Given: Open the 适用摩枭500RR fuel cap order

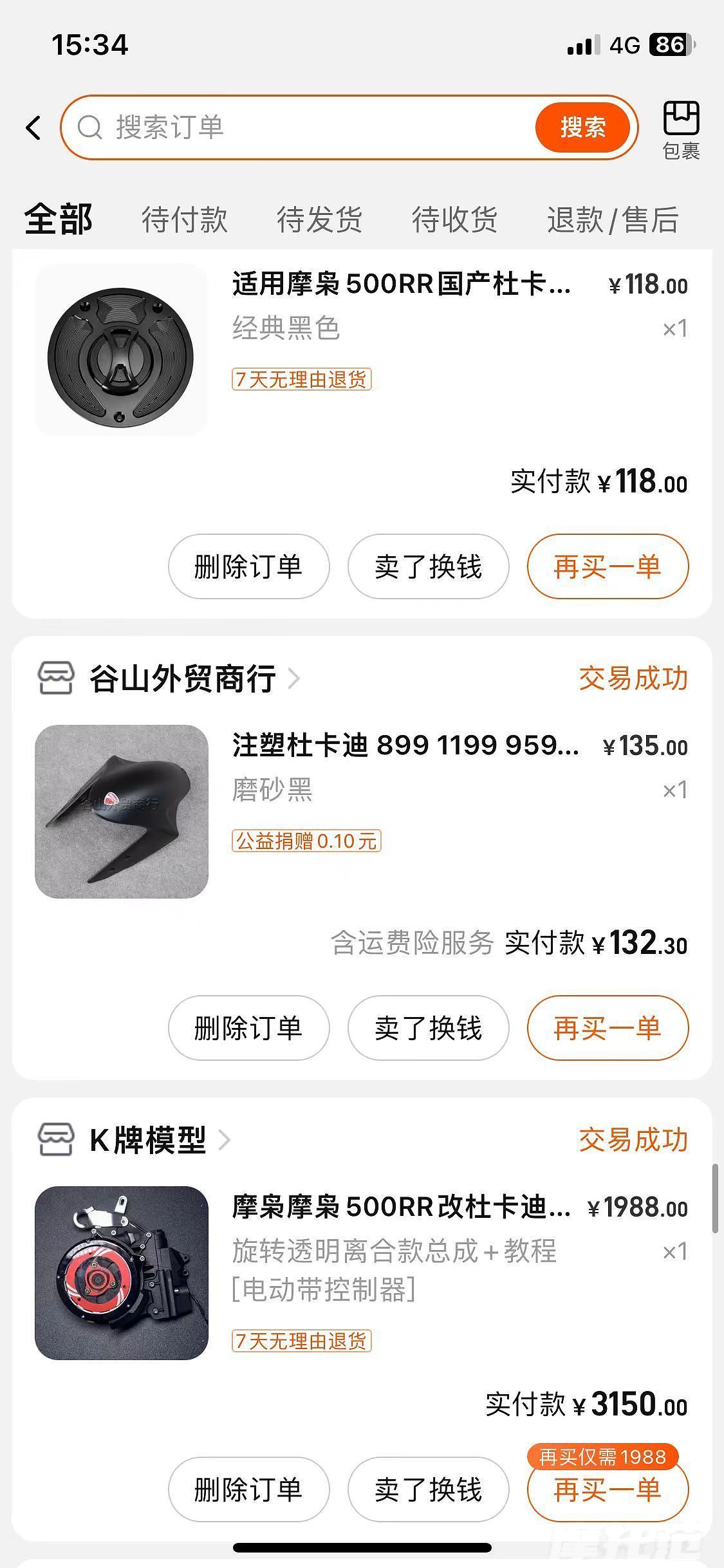Looking at the screenshot, I should 400,285.
